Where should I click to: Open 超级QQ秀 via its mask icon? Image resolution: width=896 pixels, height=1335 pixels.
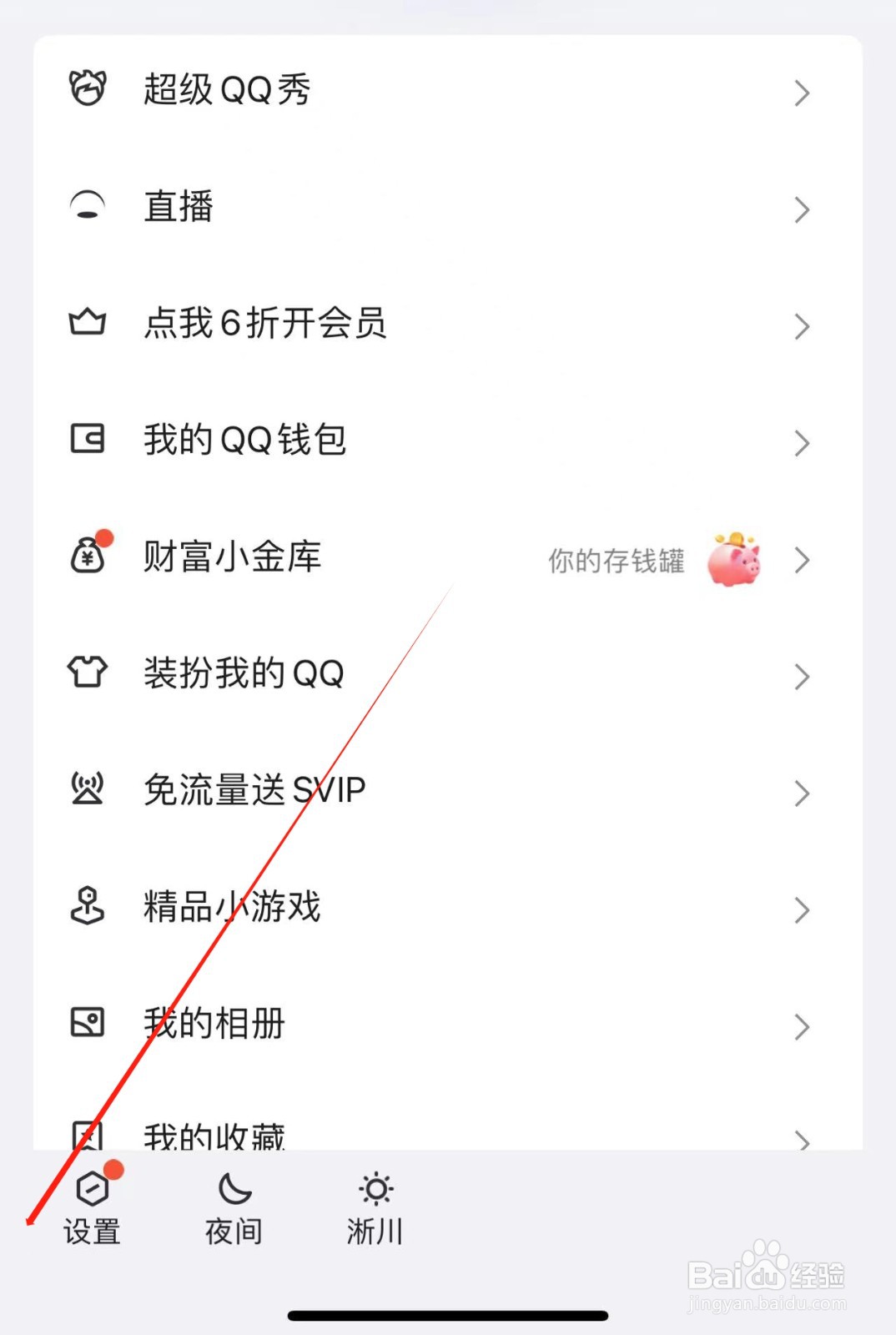coord(88,87)
